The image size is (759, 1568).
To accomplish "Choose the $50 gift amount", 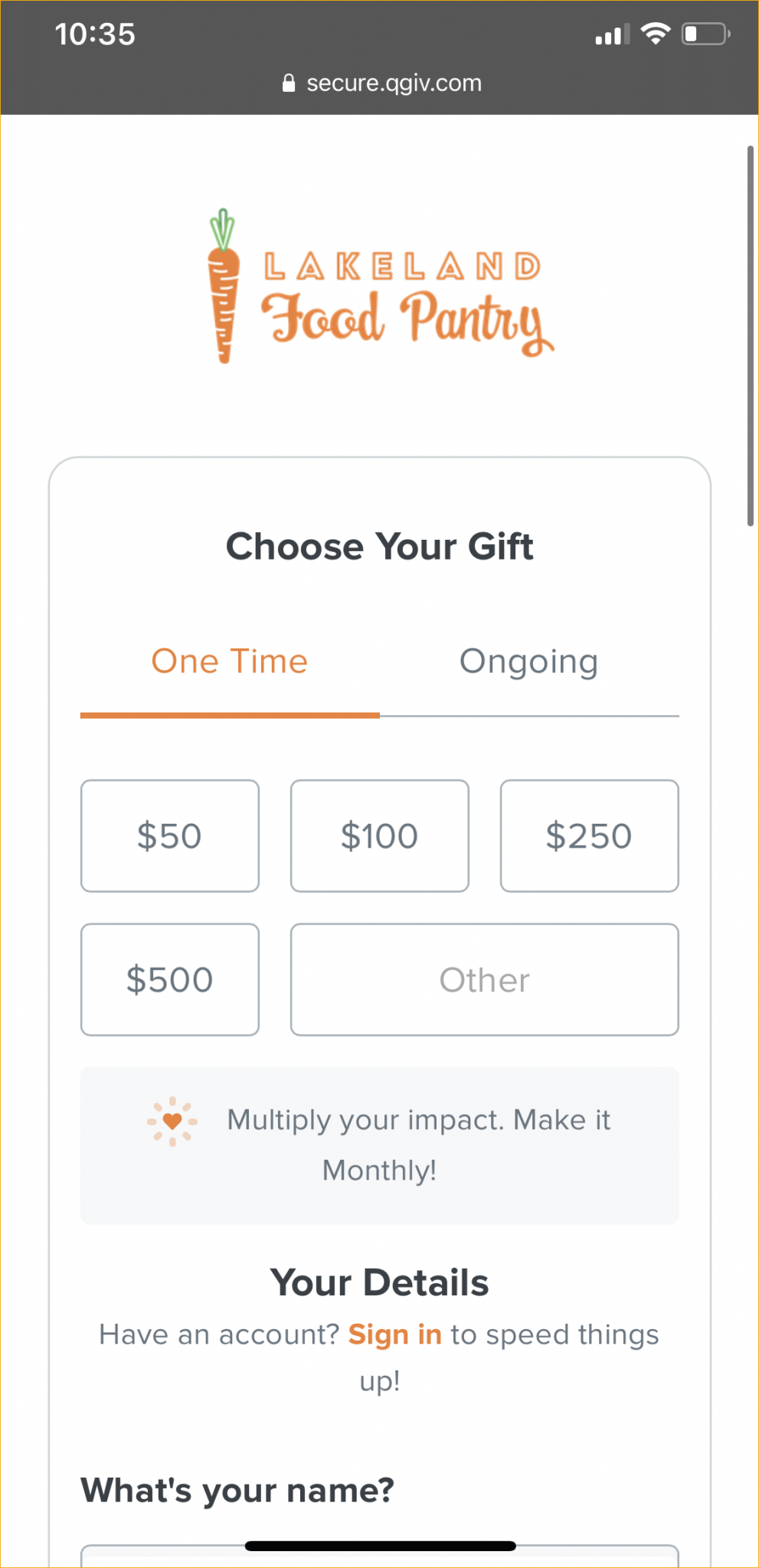I will point(170,836).
